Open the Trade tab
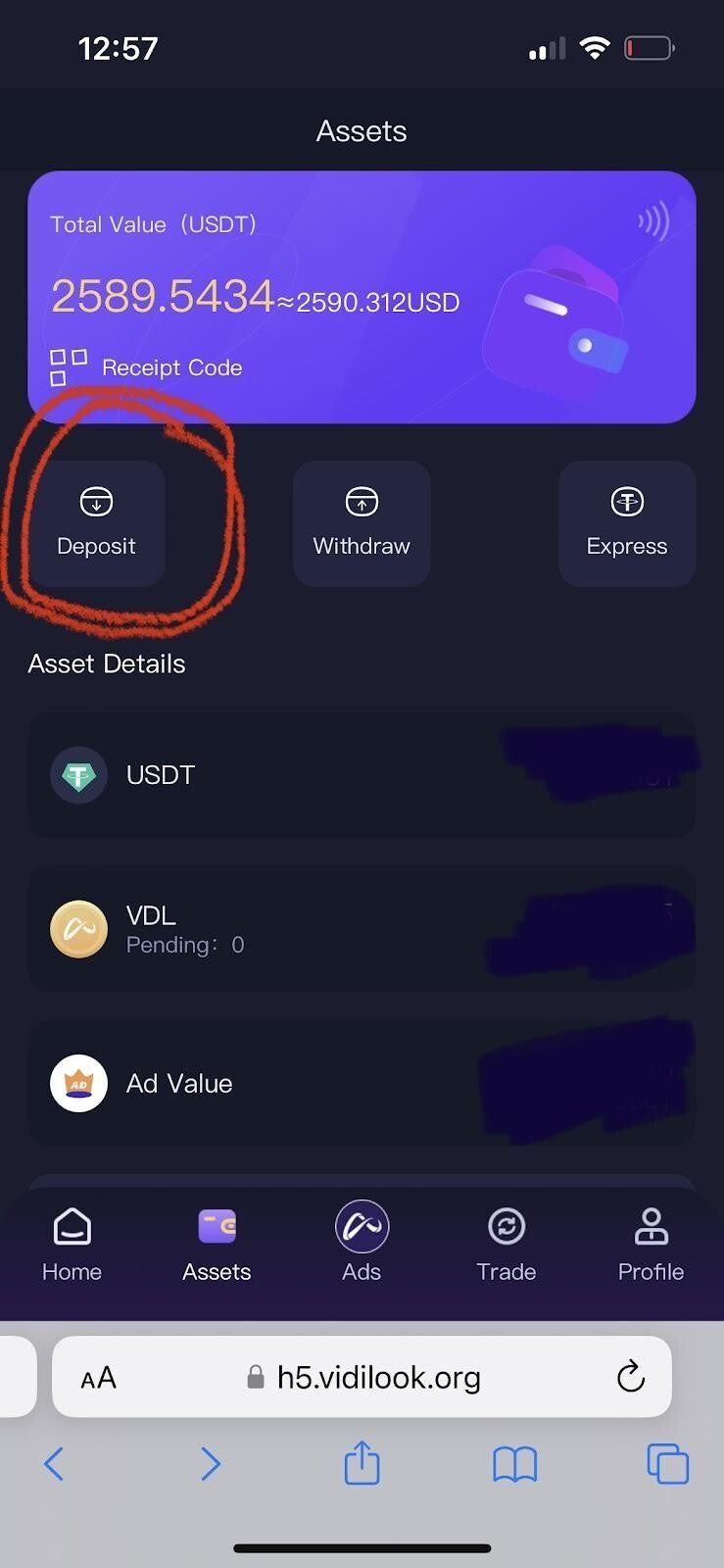This screenshot has height=1568, width=724. [x=506, y=1244]
